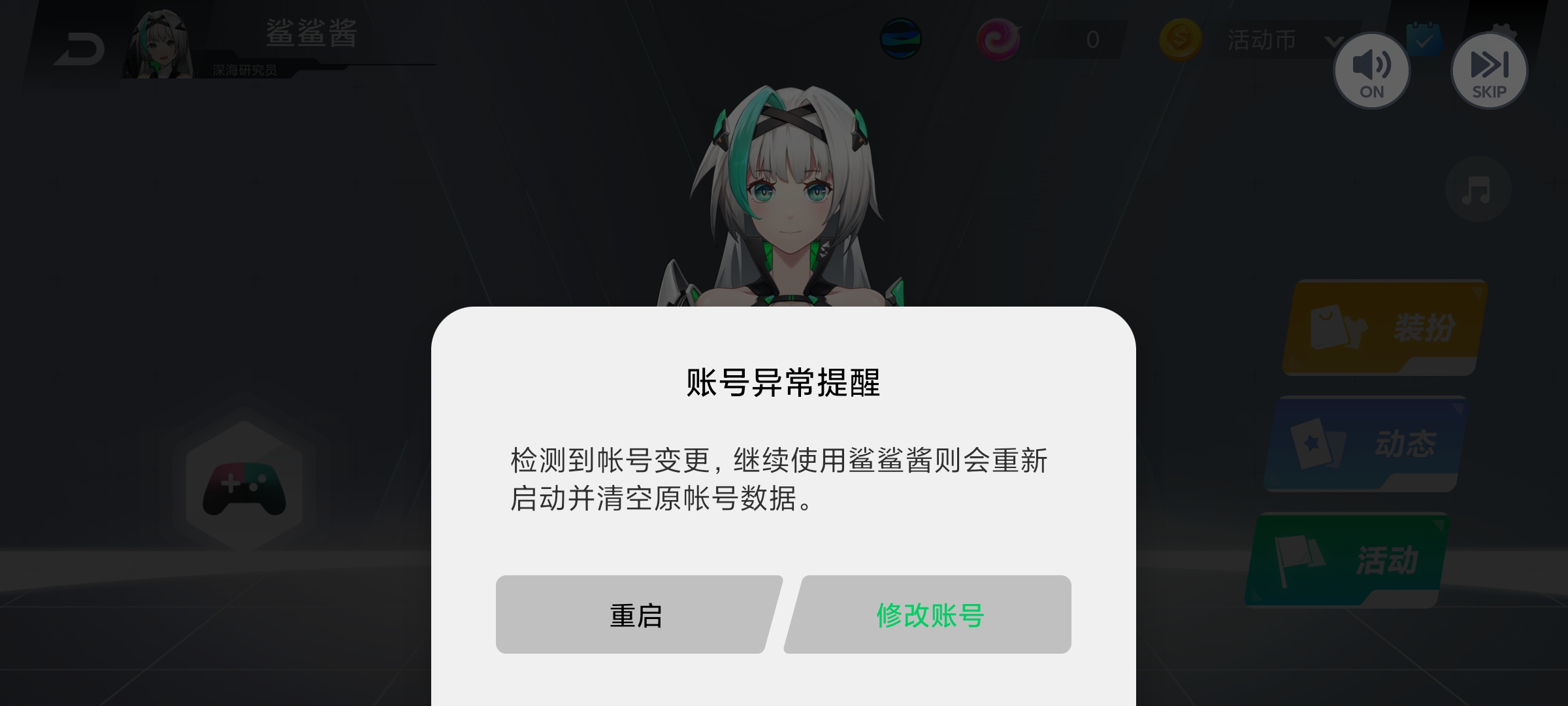Screen dimensions: 1568x706
Task: Skip the intro with SKIP button
Action: point(1489,71)
